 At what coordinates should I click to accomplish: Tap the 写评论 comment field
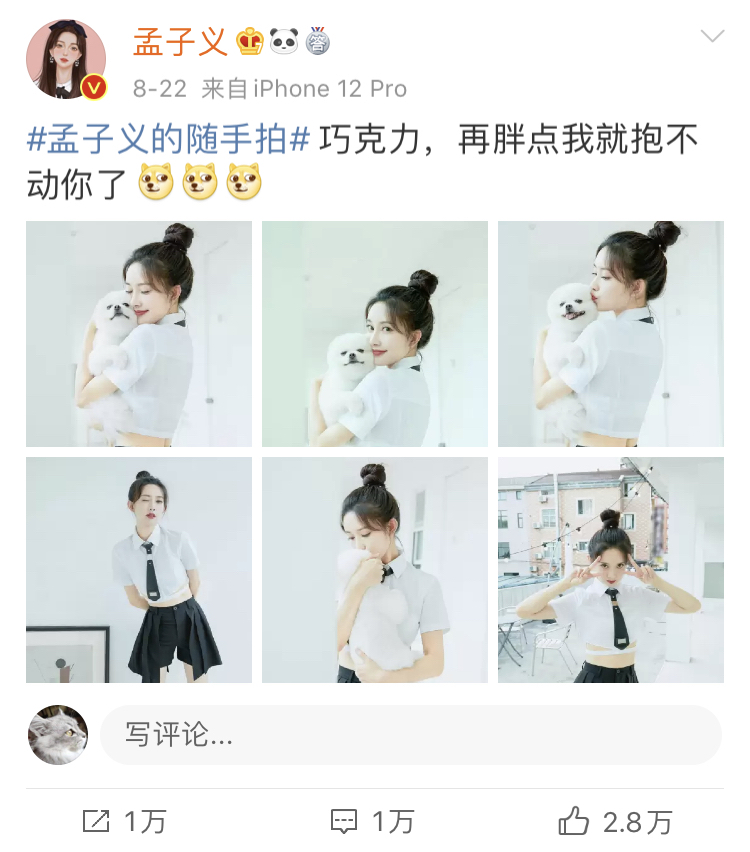click(411, 735)
